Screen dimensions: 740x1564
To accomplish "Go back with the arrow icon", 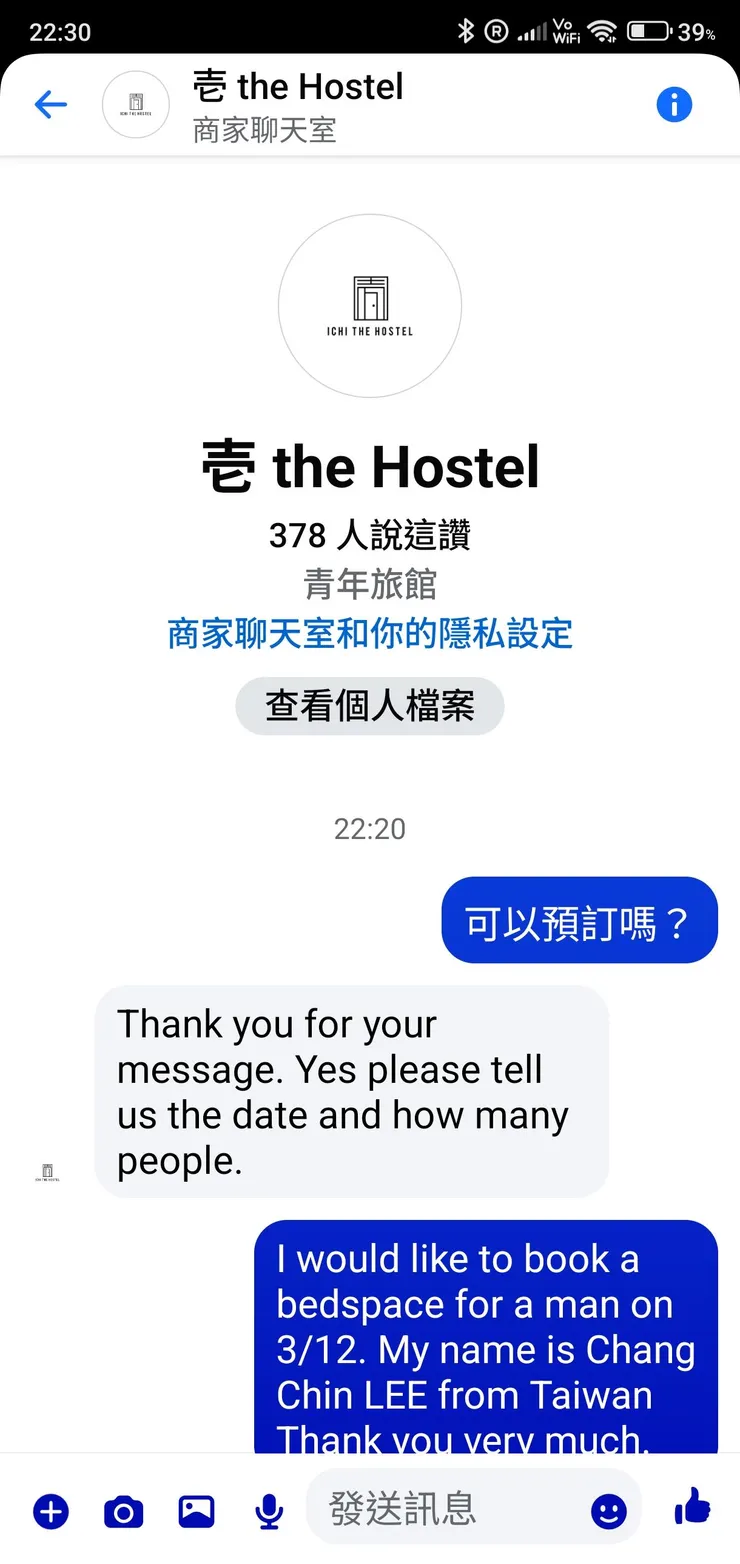I will [x=51, y=104].
